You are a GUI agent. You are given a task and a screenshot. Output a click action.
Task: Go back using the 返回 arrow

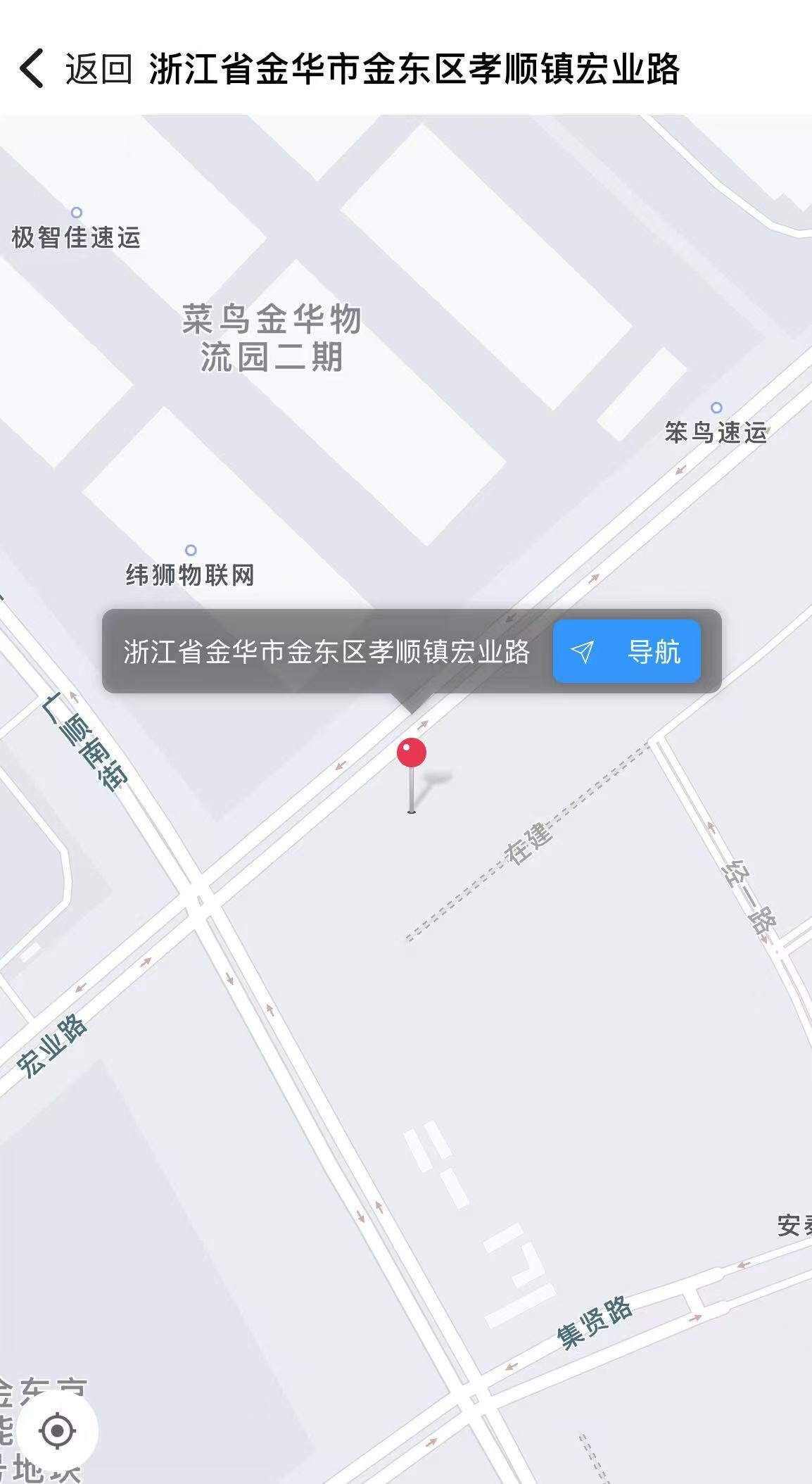coord(32,68)
